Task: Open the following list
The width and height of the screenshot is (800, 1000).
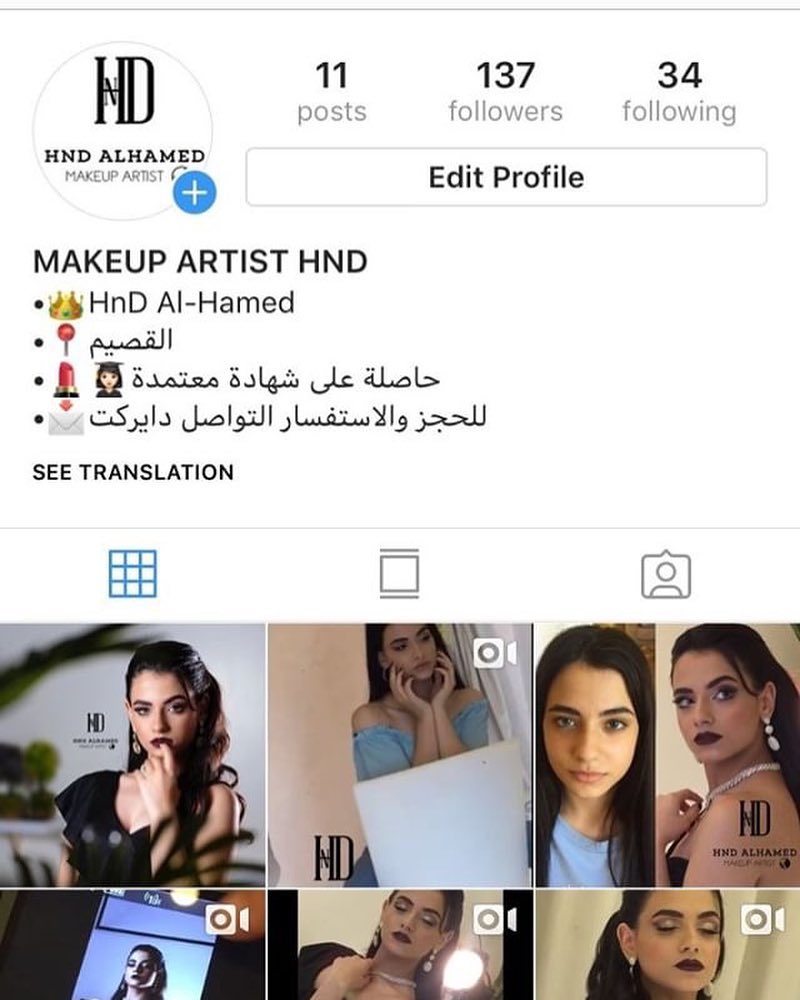Action: [x=679, y=91]
